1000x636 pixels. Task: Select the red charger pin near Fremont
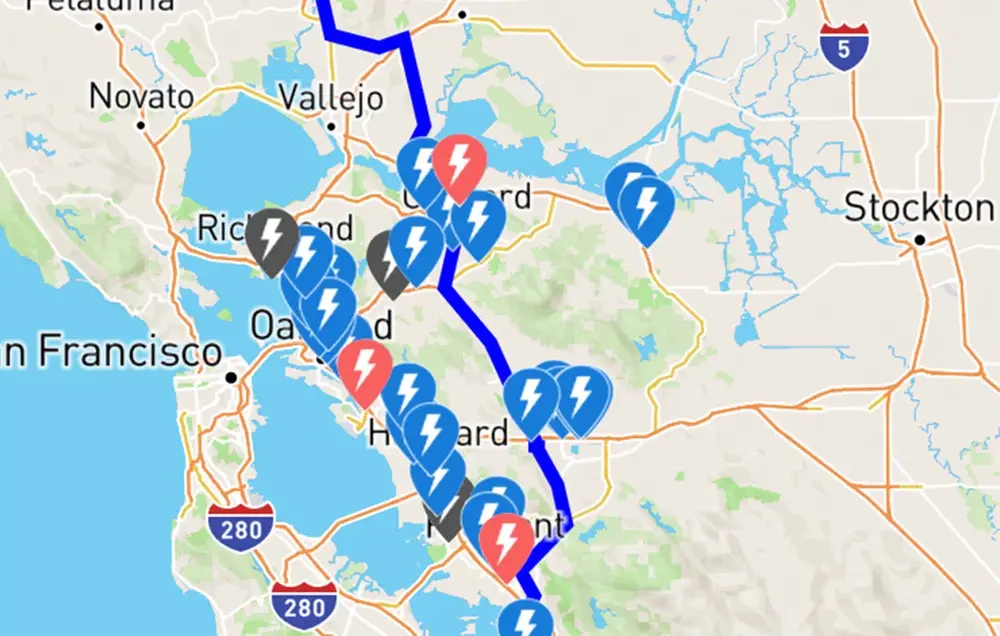(507, 543)
